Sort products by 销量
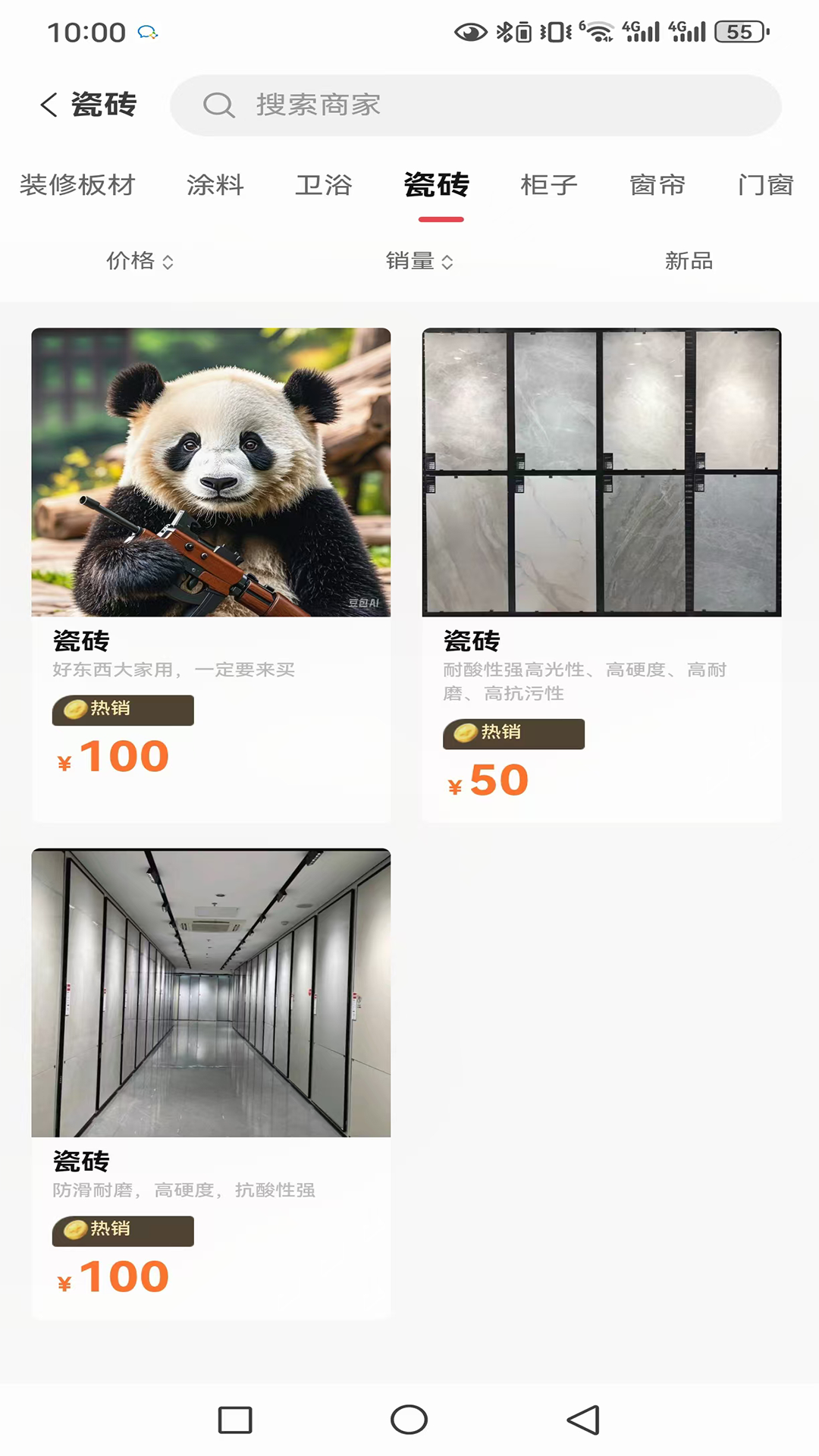This screenshot has height=1456, width=819. tap(419, 261)
